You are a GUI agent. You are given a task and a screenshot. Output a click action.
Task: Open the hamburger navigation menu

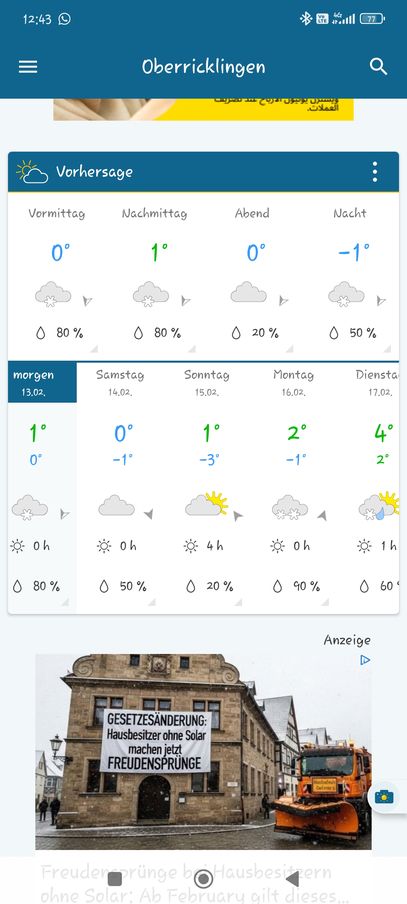[28, 67]
